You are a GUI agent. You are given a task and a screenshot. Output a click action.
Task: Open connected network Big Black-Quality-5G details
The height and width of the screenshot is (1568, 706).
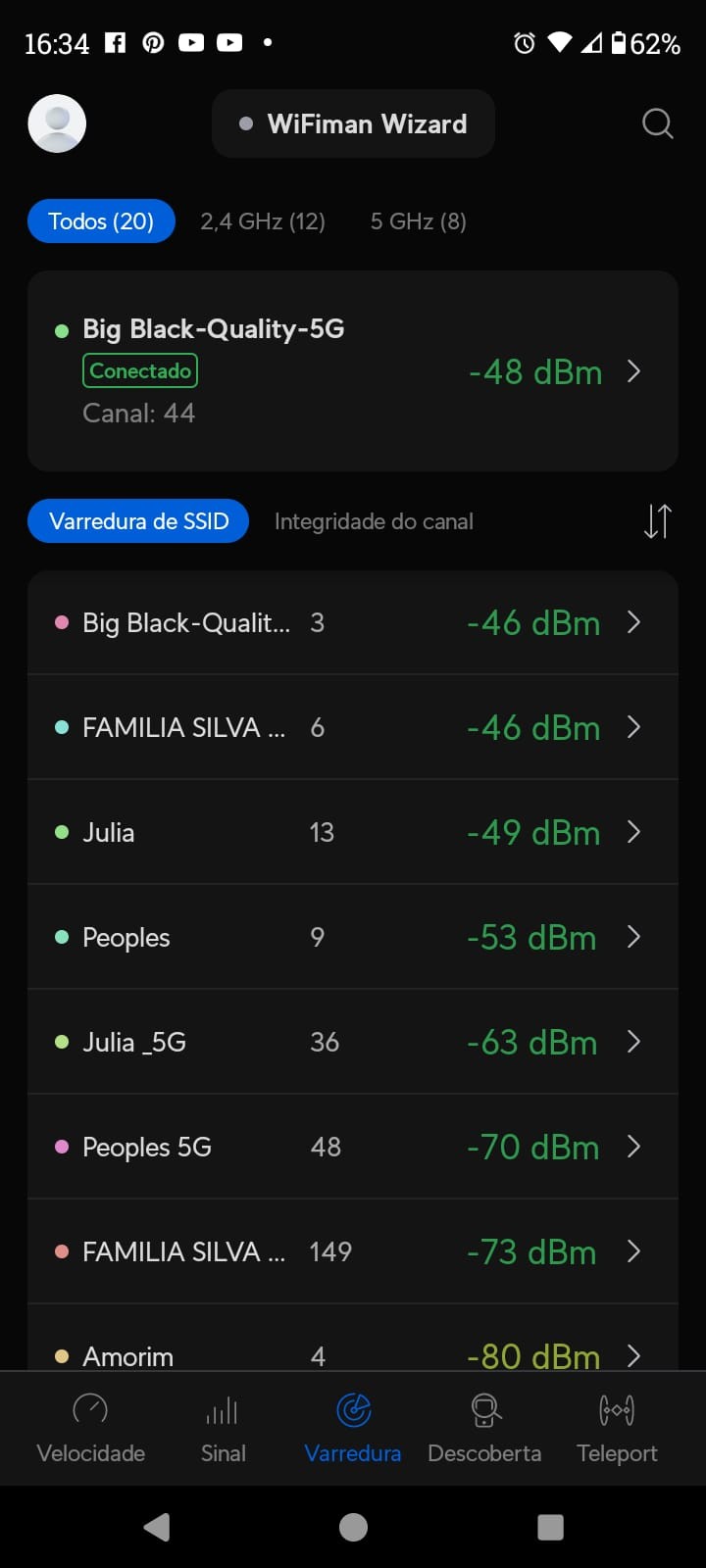point(353,370)
